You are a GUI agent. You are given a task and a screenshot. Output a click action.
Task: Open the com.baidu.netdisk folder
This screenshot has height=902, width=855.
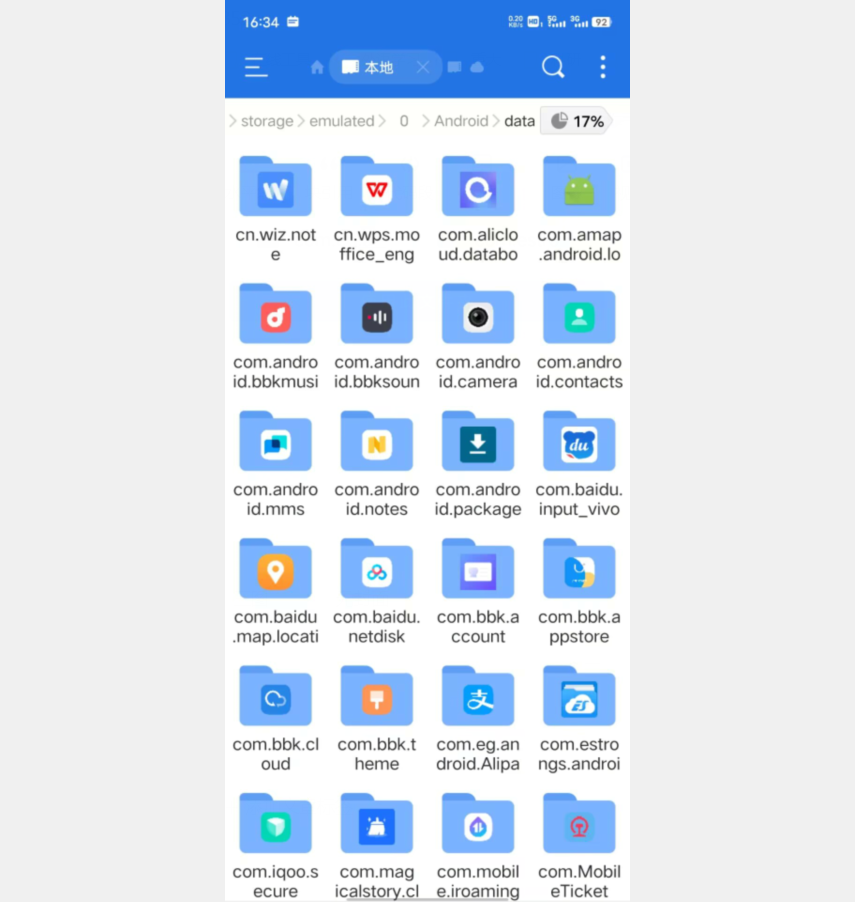377,571
